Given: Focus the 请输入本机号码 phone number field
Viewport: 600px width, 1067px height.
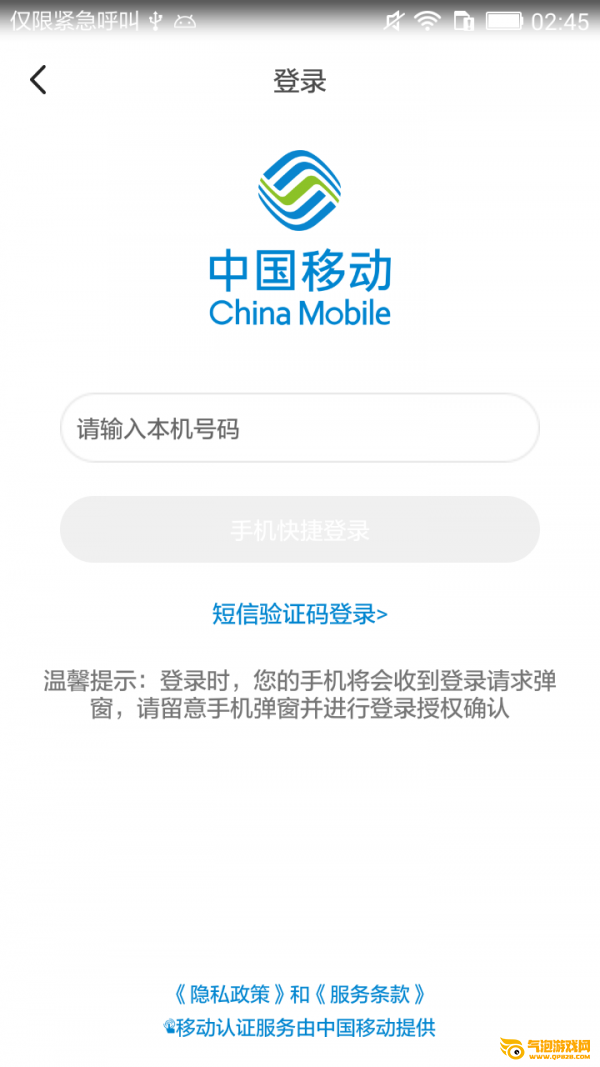Looking at the screenshot, I should point(300,429).
